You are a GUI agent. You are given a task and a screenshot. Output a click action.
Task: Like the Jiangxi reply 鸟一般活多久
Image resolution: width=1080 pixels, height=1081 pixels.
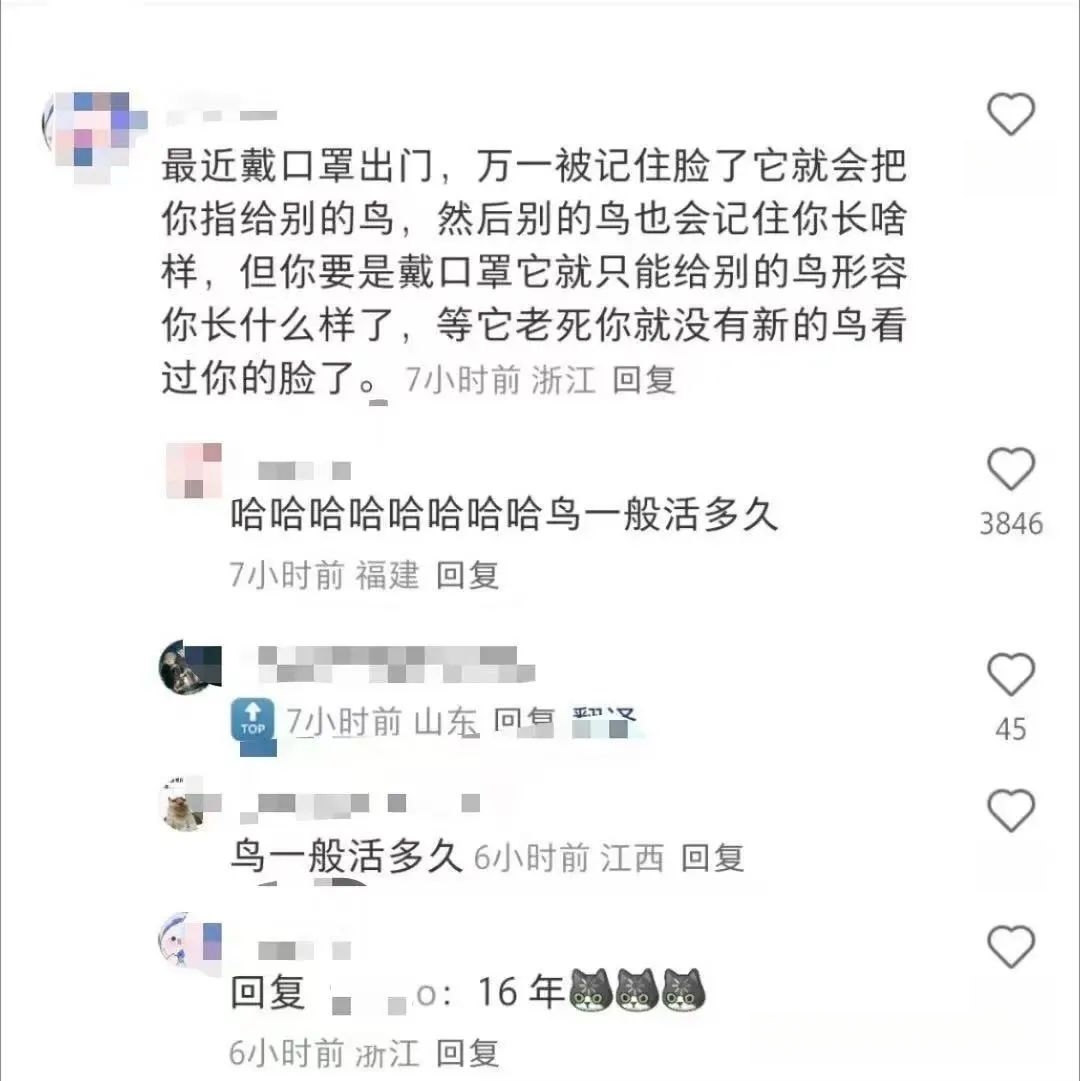pos(1010,811)
